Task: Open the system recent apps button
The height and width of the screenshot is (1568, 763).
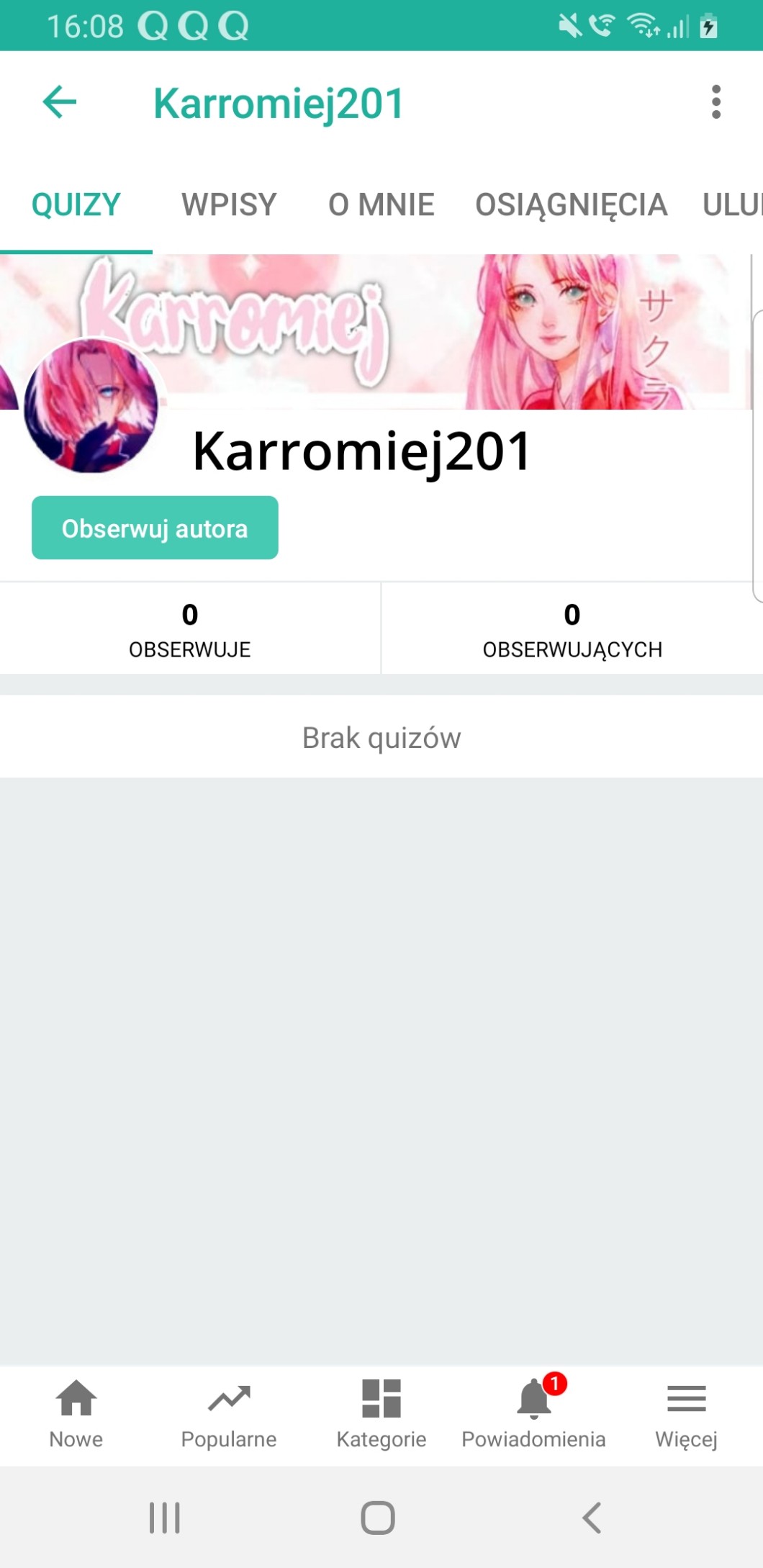Action: click(164, 1518)
